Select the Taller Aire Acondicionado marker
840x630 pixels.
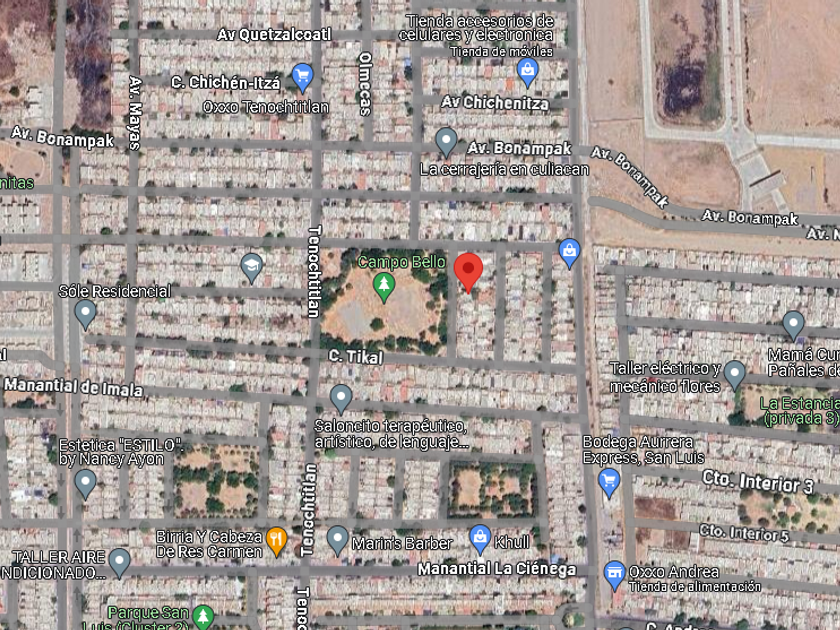coord(119,564)
